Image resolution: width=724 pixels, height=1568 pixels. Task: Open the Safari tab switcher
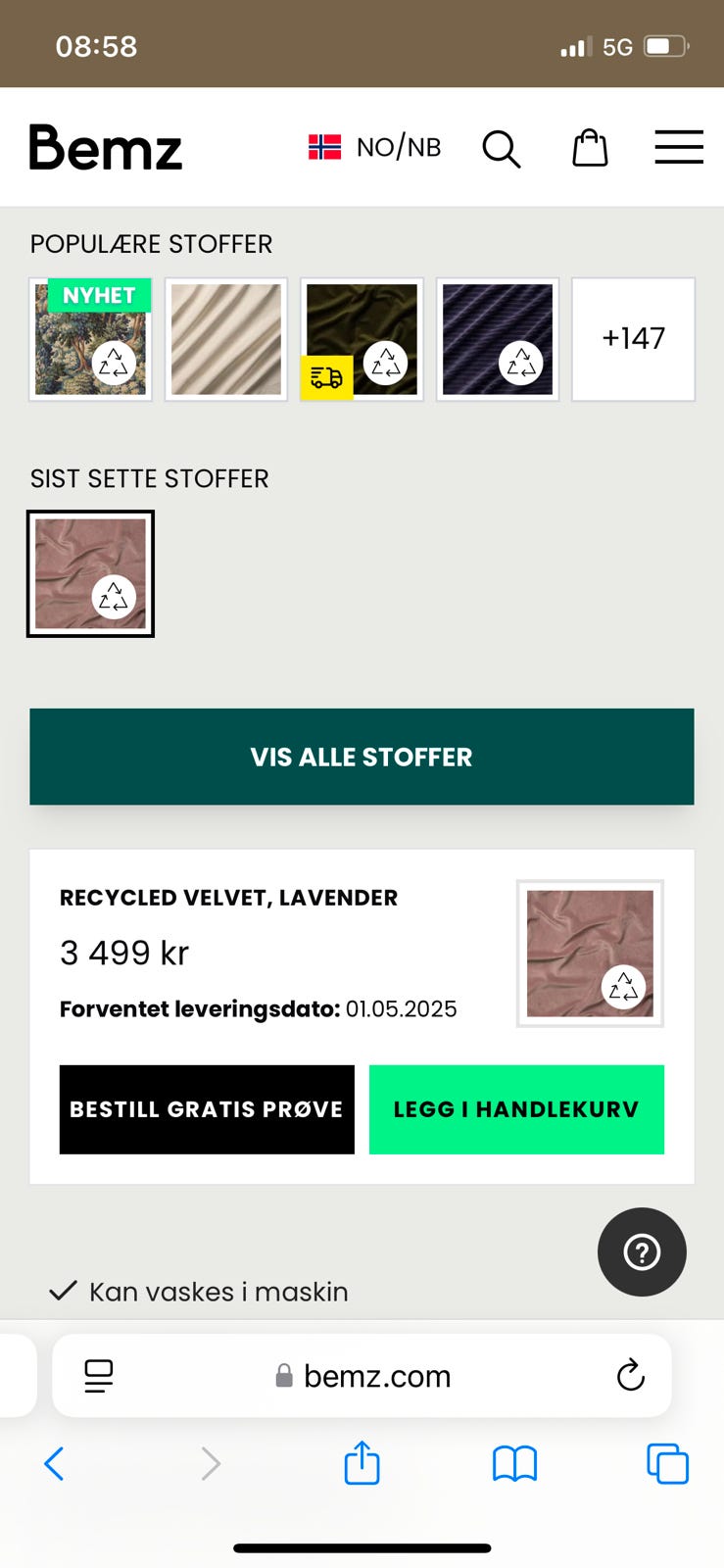tap(669, 1464)
